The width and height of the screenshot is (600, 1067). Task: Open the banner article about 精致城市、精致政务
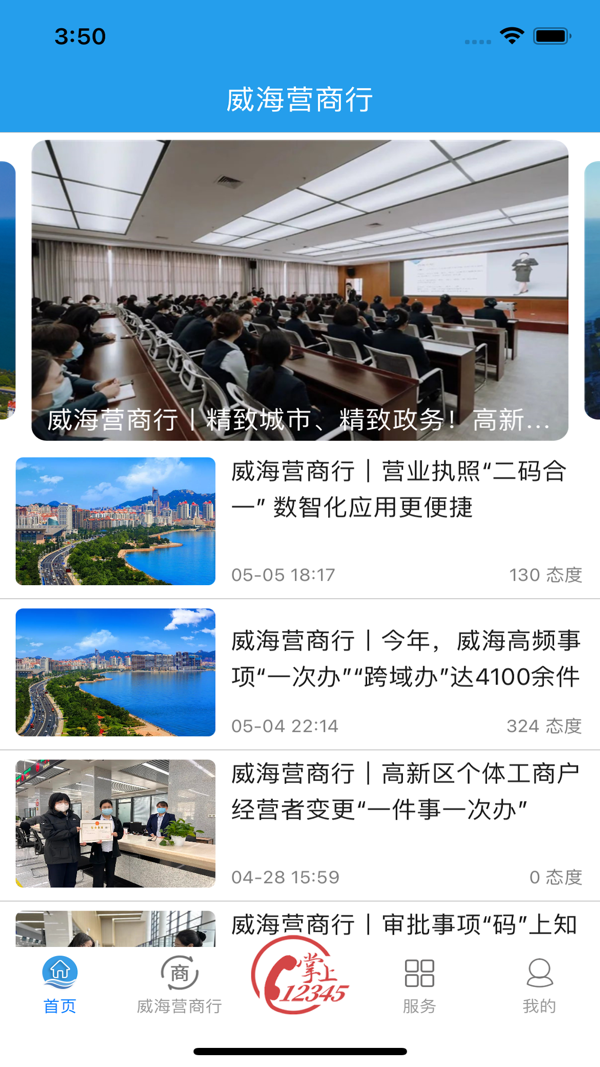point(300,290)
